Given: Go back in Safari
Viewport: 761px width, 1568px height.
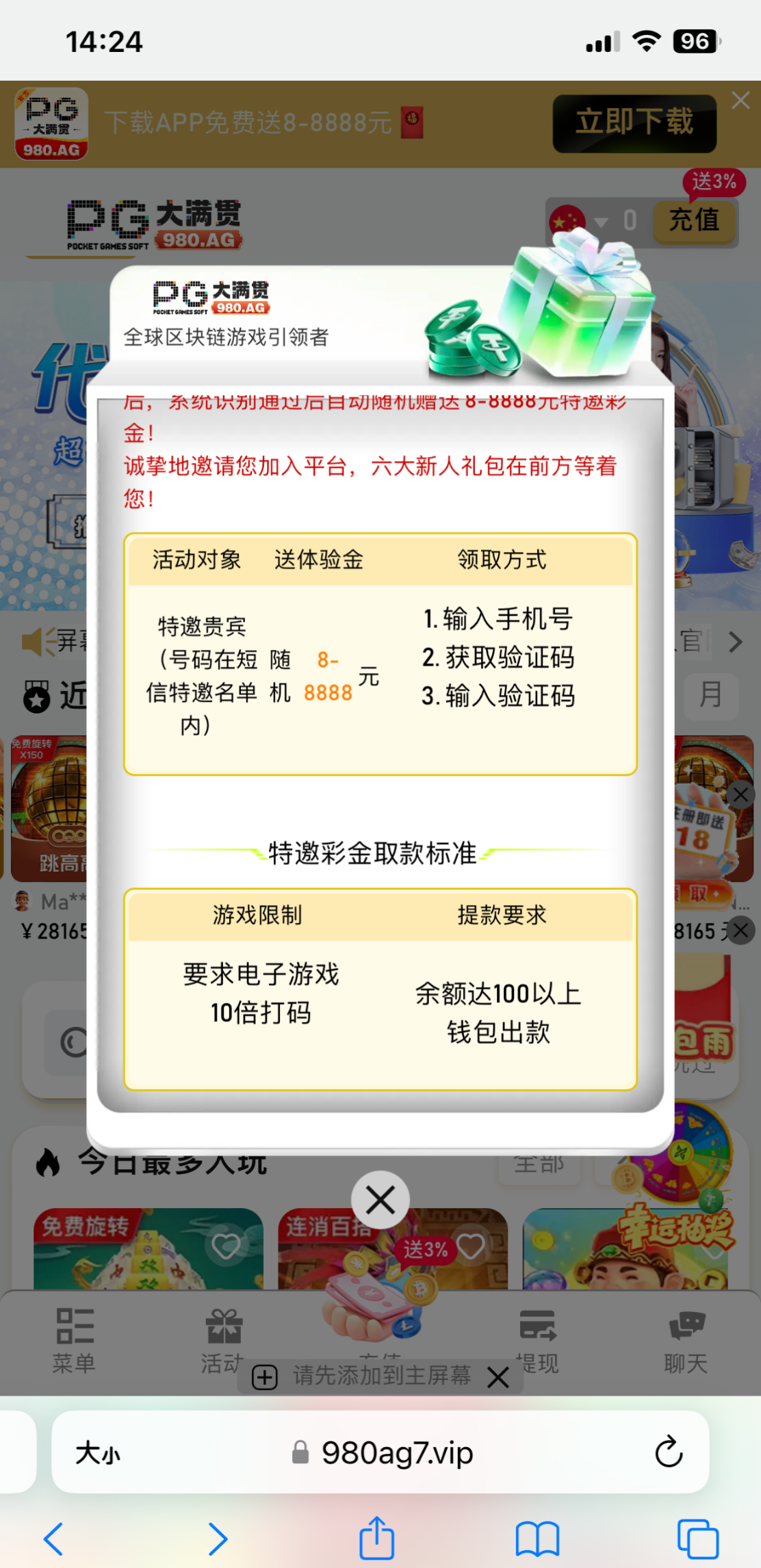Looking at the screenshot, I should (x=53, y=1539).
